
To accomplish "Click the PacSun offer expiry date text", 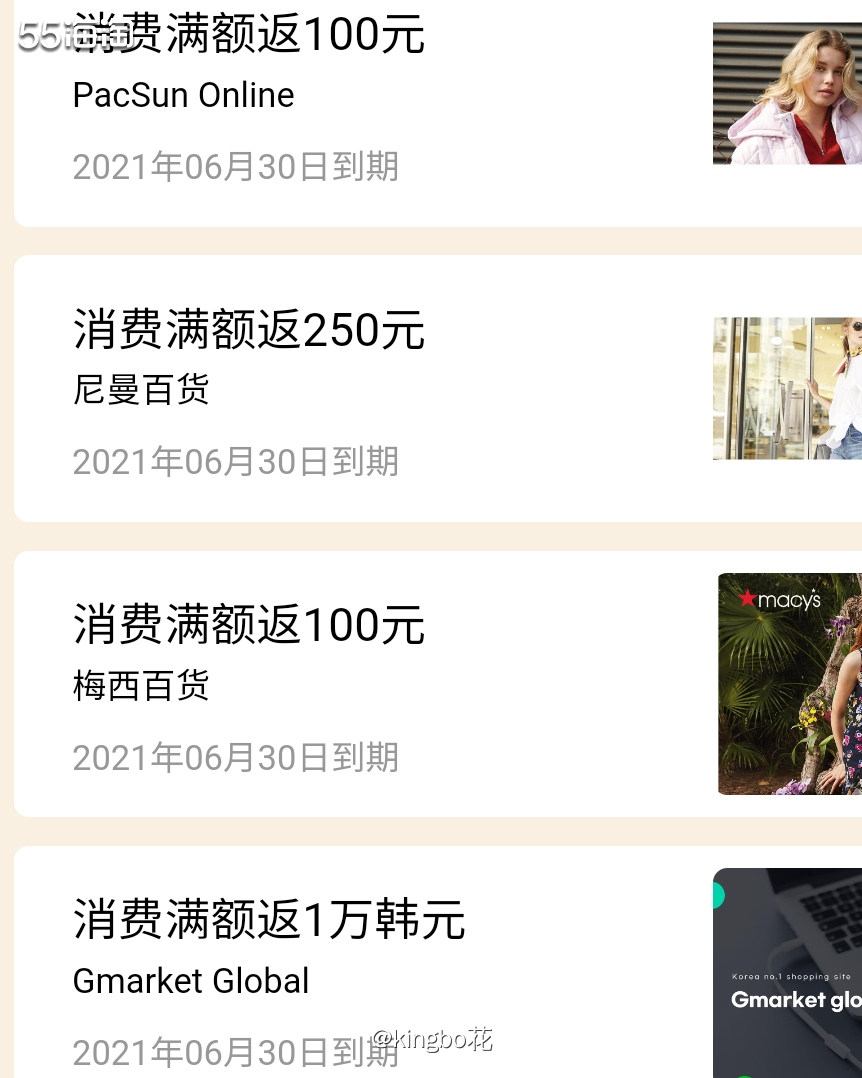I will [235, 167].
